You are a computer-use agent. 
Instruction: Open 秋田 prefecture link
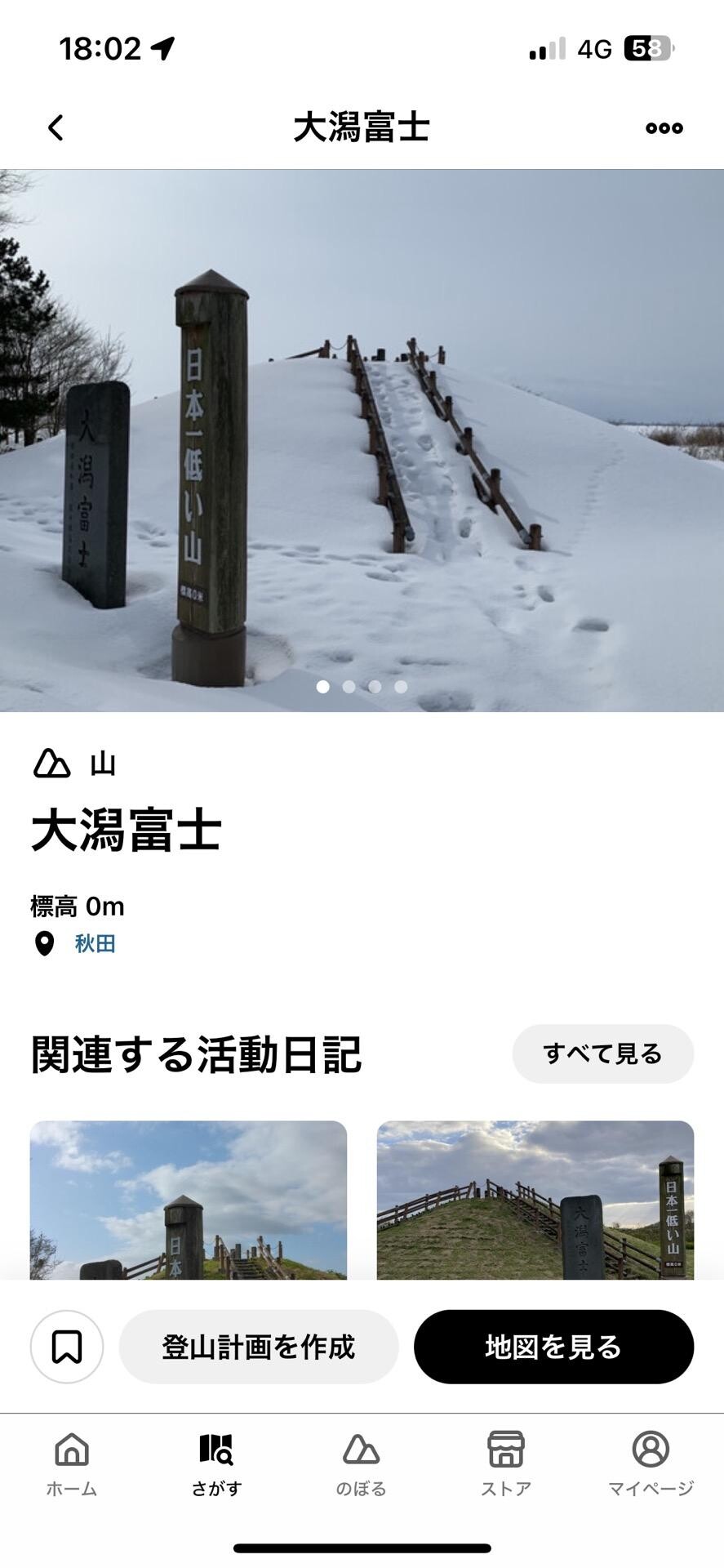92,944
